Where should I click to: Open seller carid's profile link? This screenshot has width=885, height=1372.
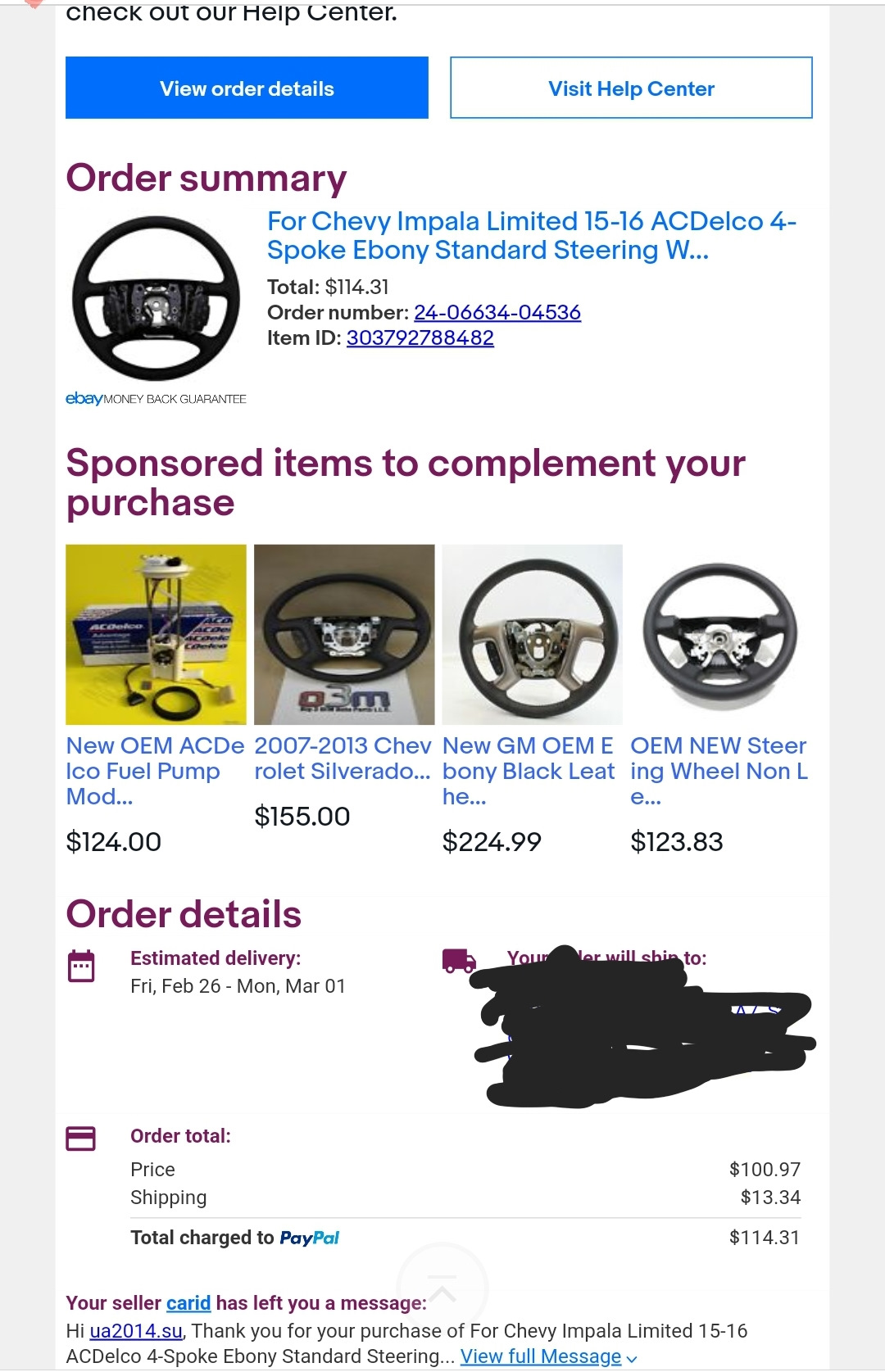coord(188,1302)
